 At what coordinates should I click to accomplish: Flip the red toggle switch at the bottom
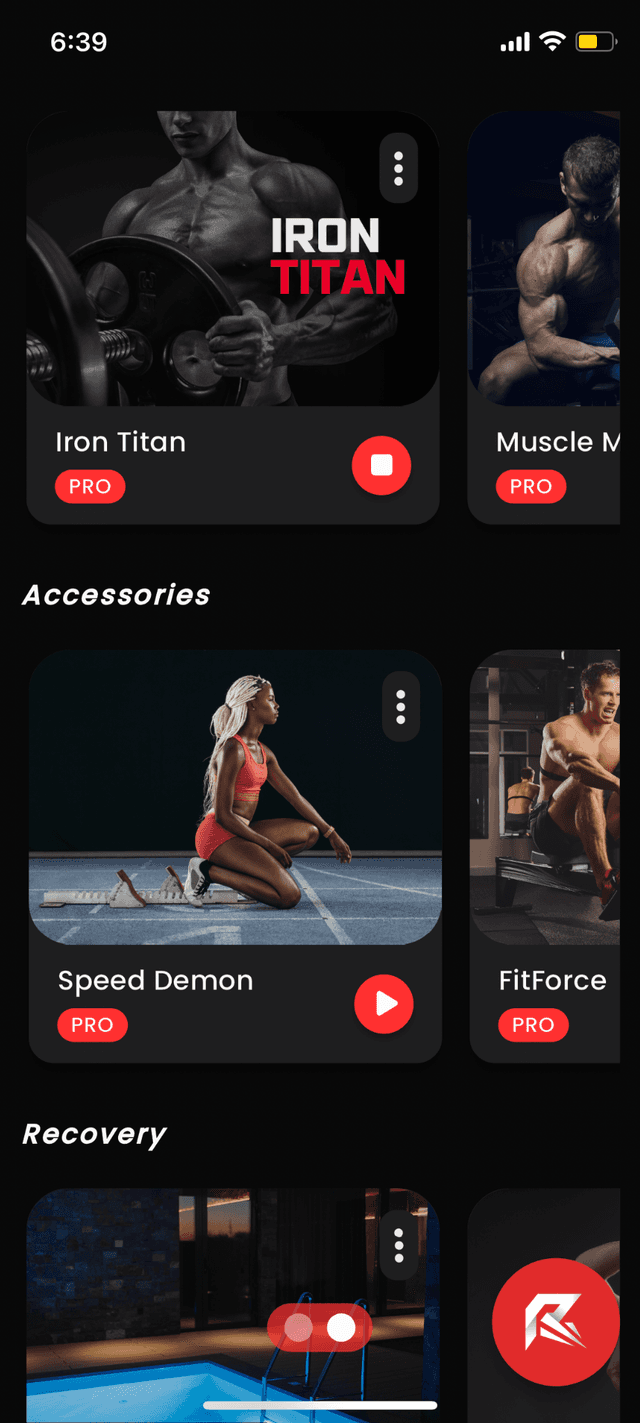(x=319, y=1328)
